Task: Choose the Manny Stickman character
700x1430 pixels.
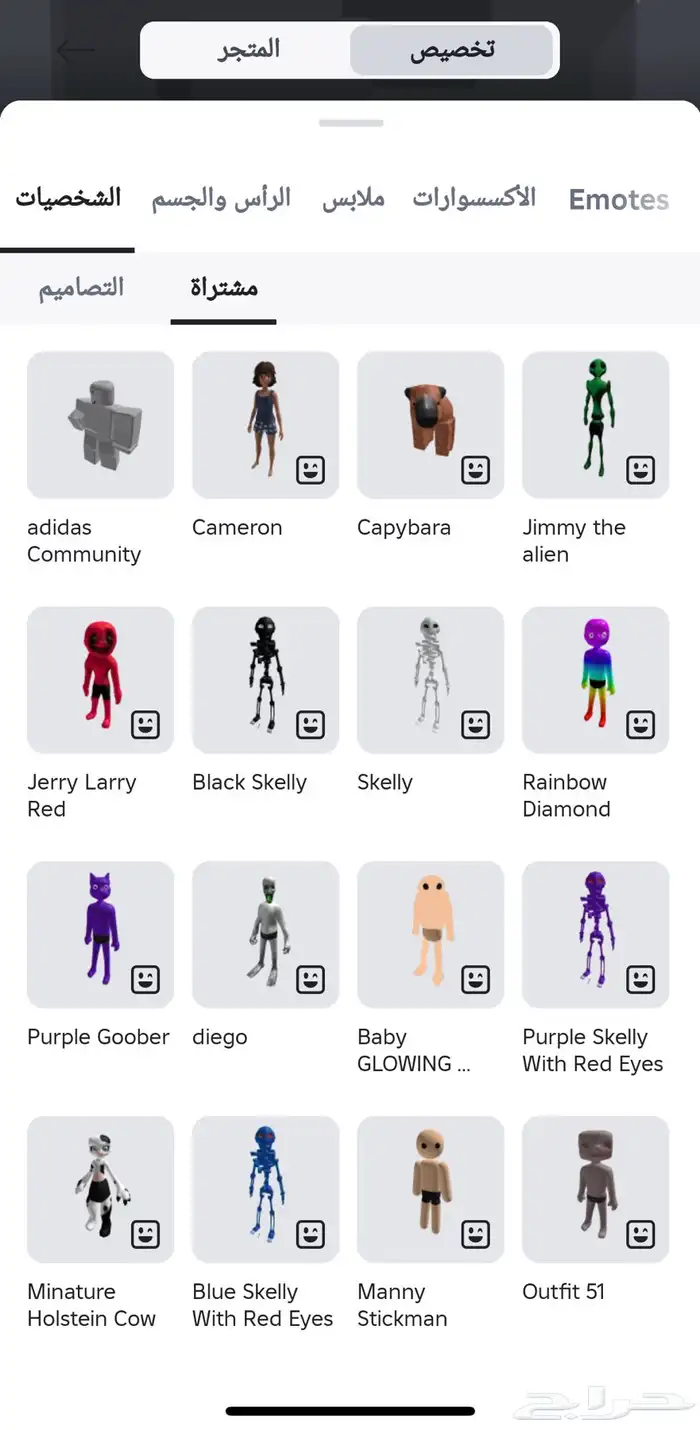Action: point(430,1190)
